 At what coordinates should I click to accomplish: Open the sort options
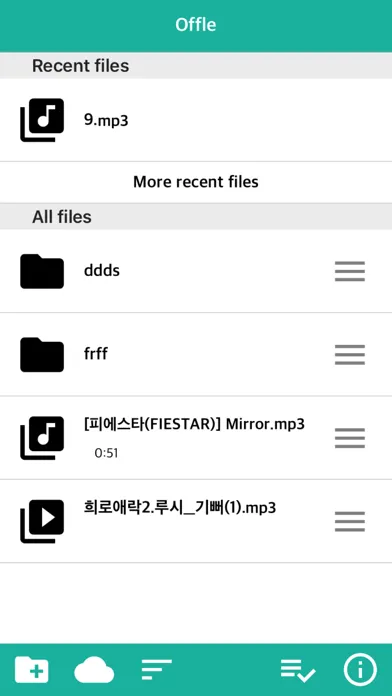[157, 670]
